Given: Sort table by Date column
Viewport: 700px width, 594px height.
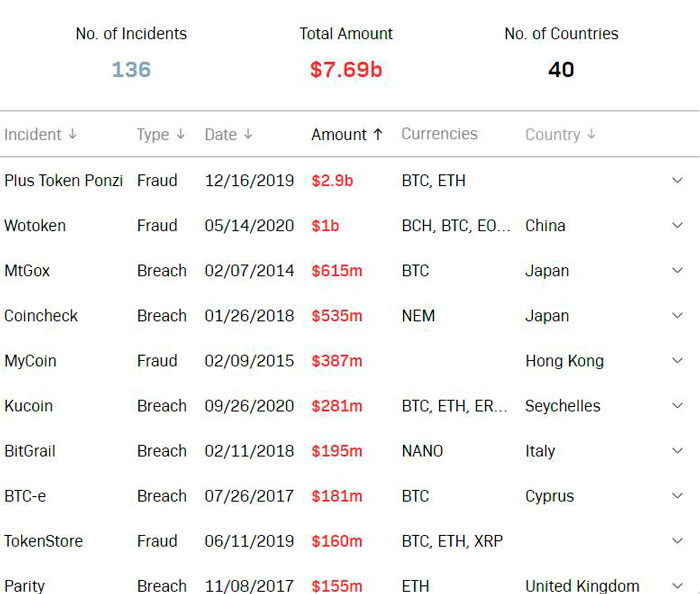Looking at the screenshot, I should click(x=228, y=134).
